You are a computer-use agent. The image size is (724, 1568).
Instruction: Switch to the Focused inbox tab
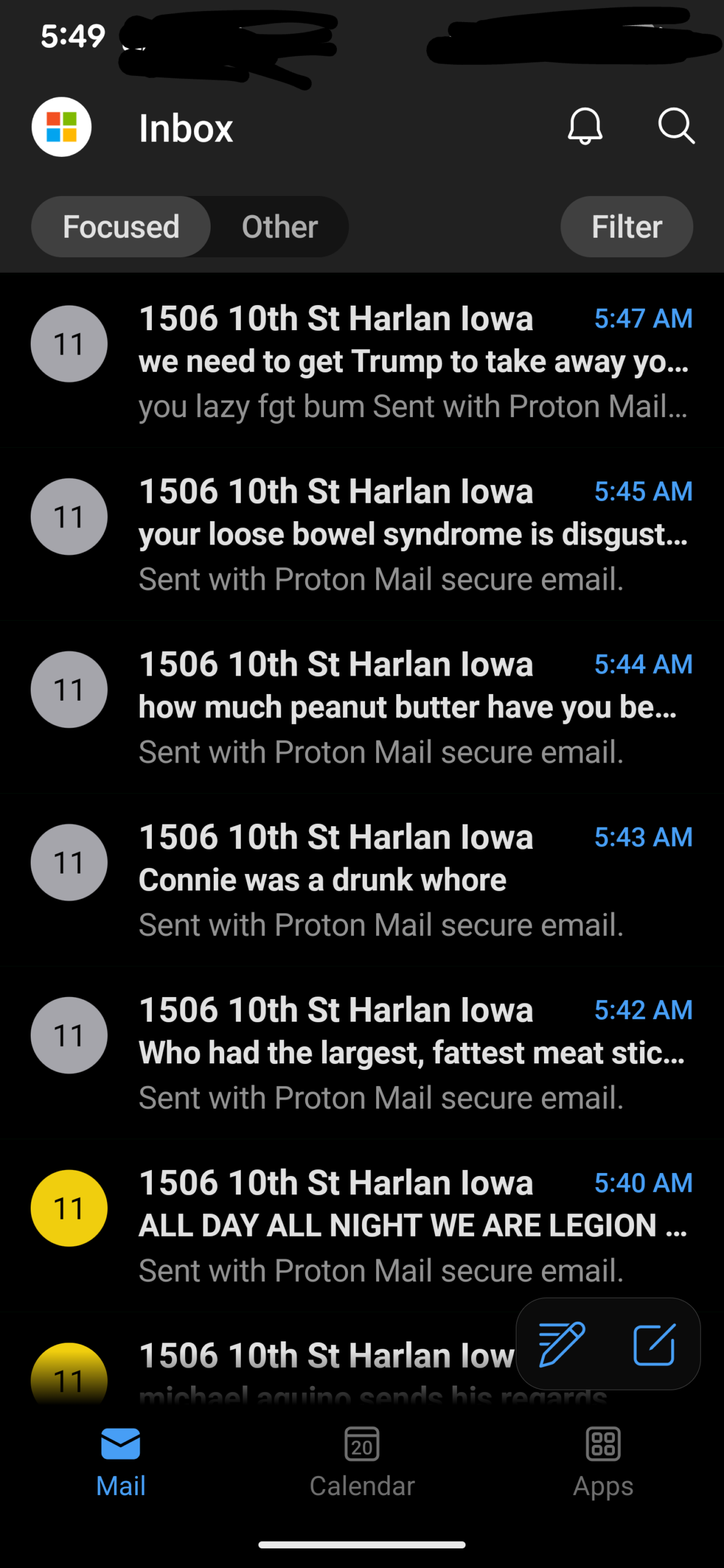pyautogui.click(x=121, y=227)
